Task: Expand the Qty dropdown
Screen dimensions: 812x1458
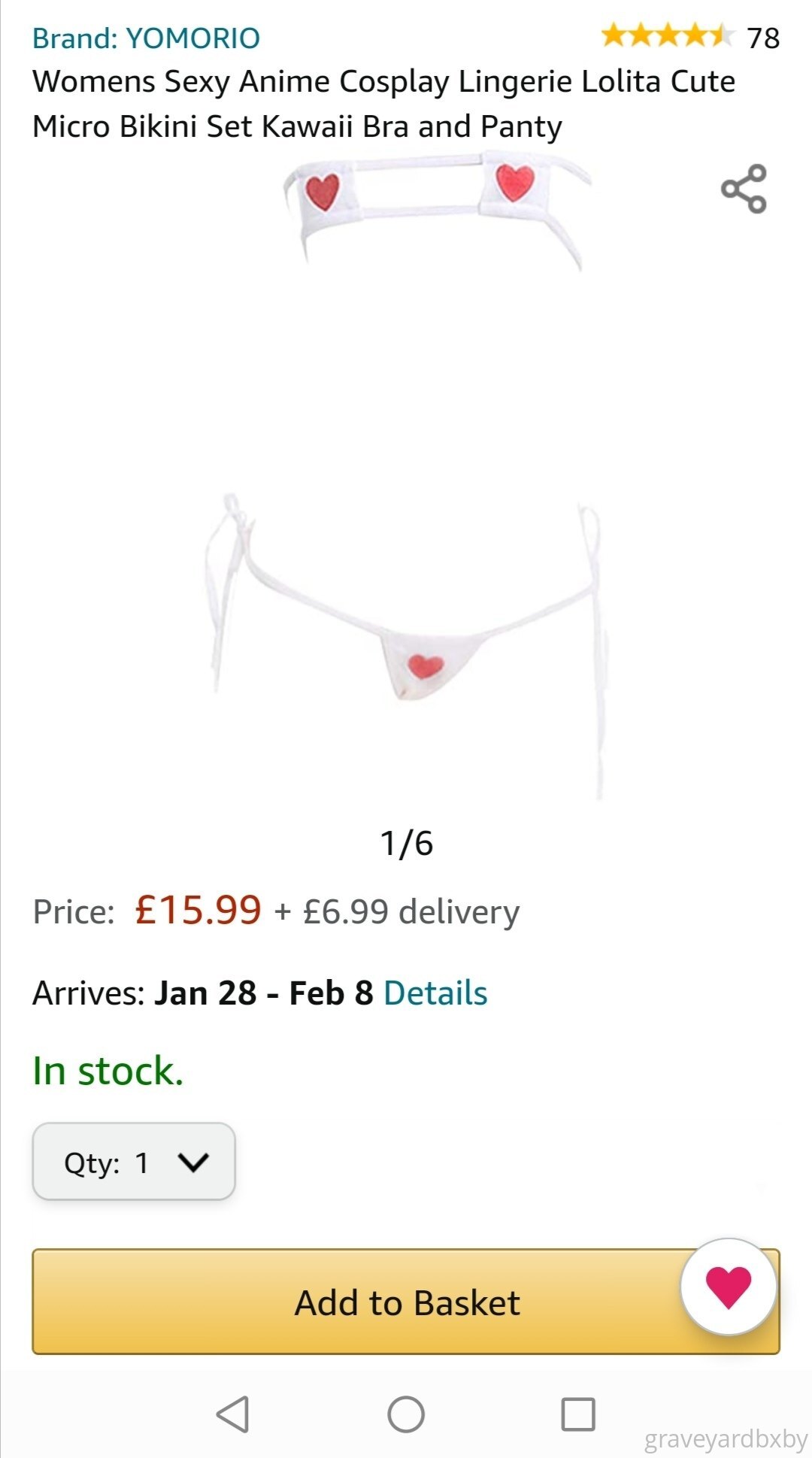Action: 134,1162
